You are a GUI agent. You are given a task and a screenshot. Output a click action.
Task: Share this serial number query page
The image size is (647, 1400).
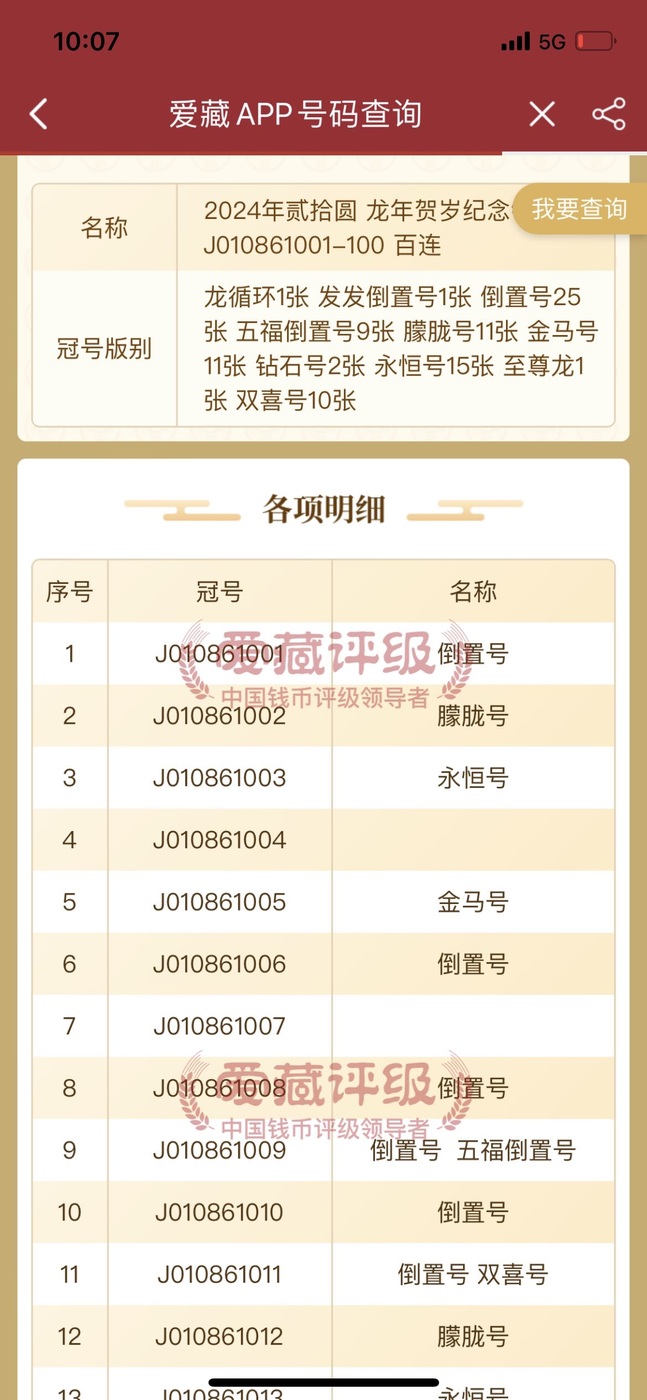(608, 114)
